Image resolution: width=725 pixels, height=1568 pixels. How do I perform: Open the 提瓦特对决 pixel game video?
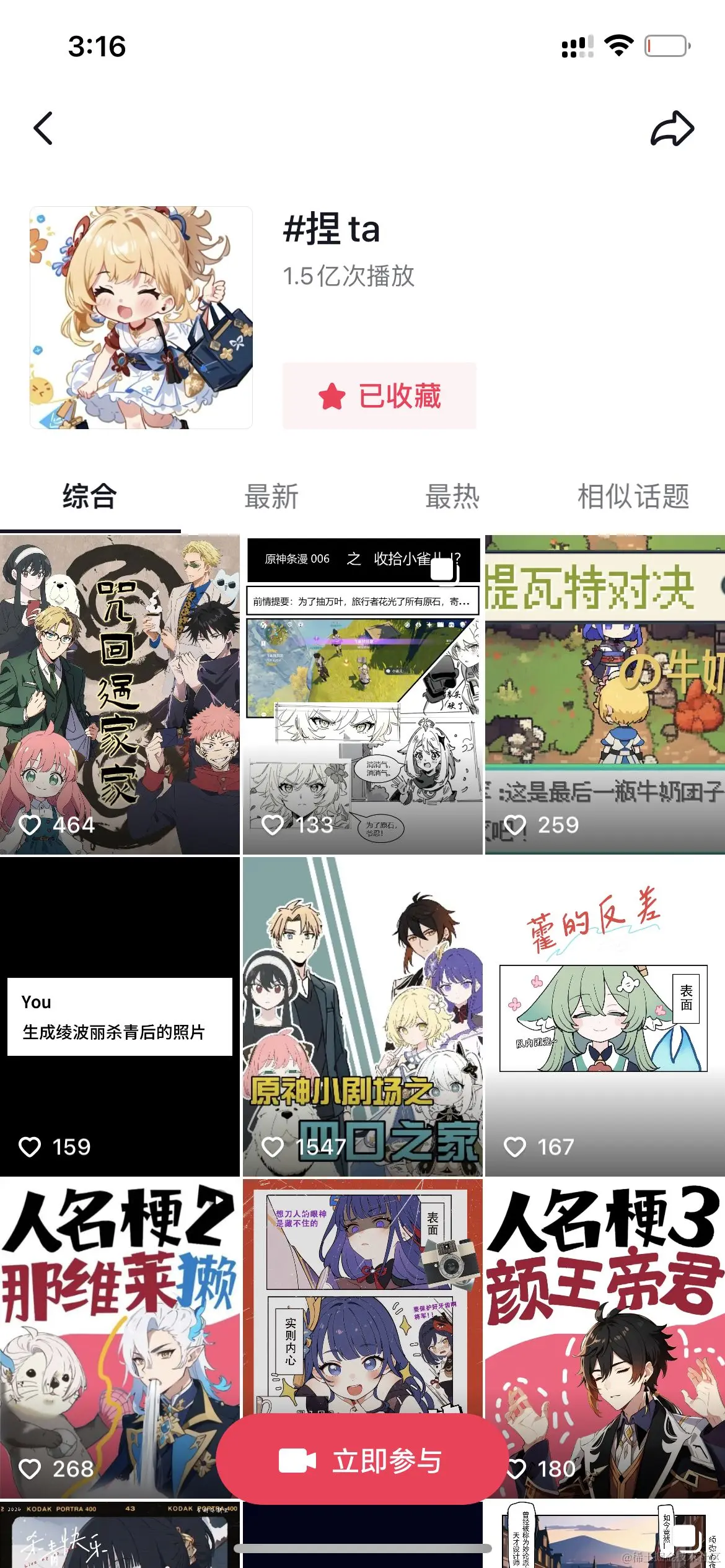605,694
